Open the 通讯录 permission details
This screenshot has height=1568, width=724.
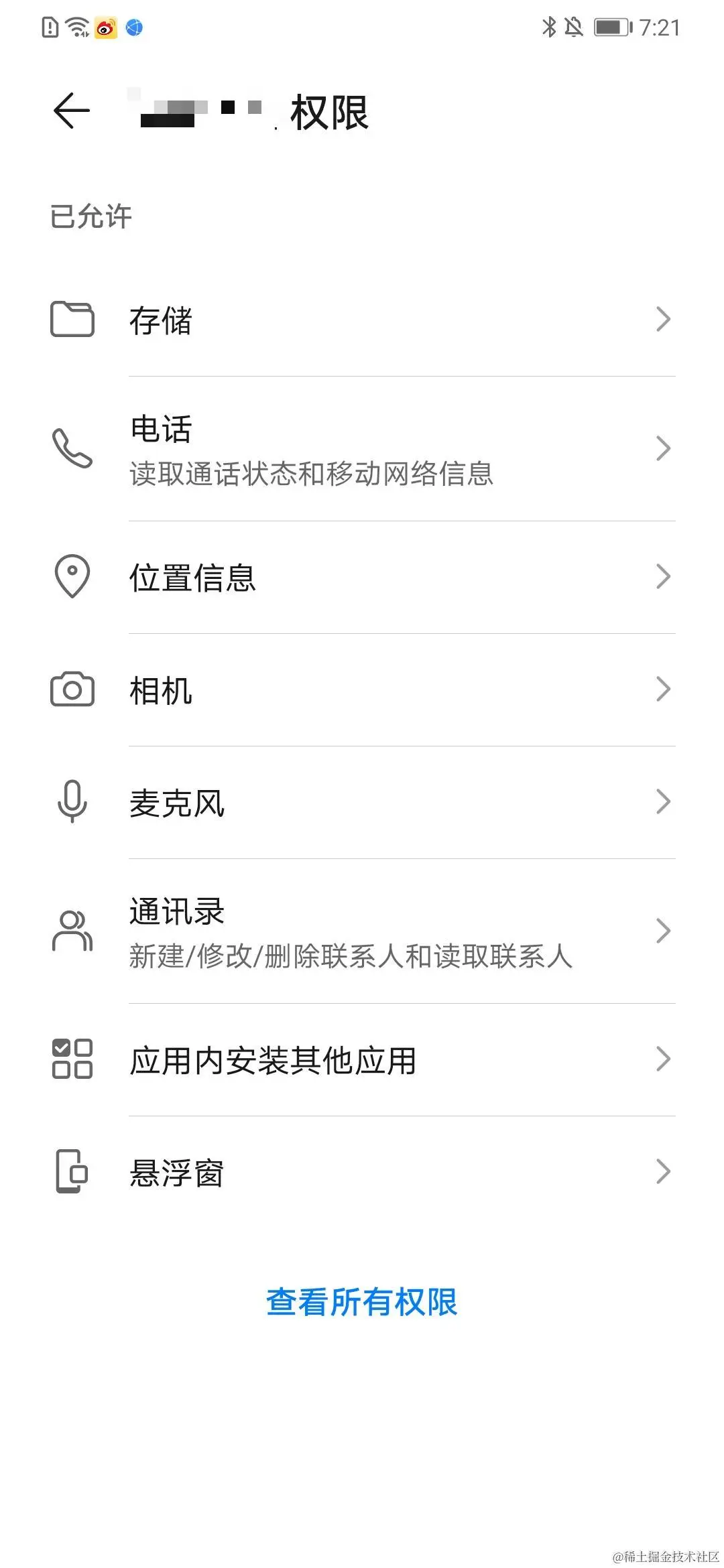664,931
